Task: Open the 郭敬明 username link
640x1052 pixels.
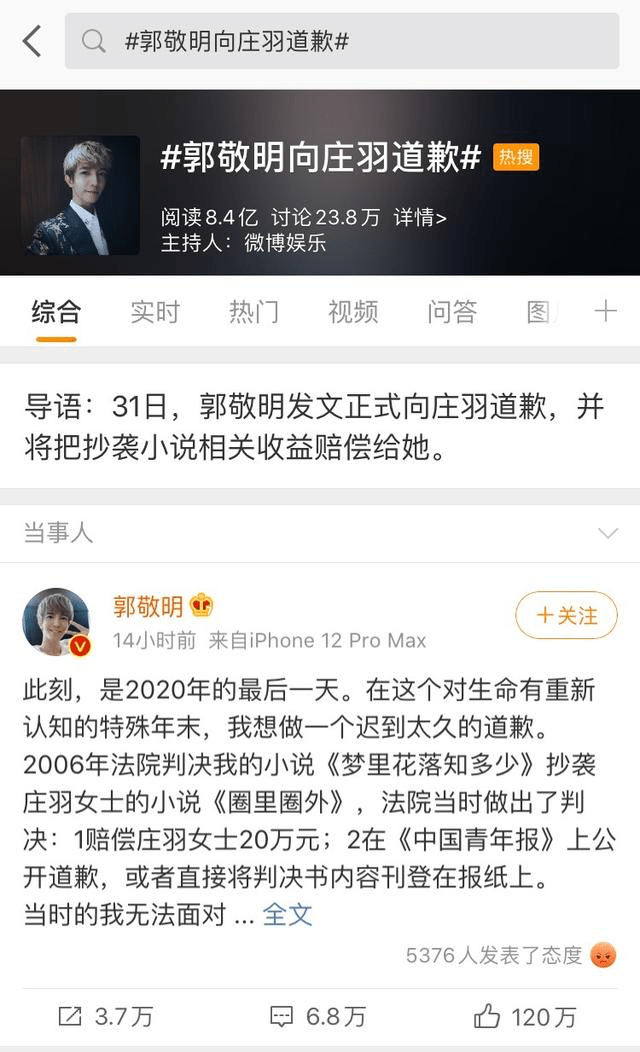Action: click(x=148, y=606)
